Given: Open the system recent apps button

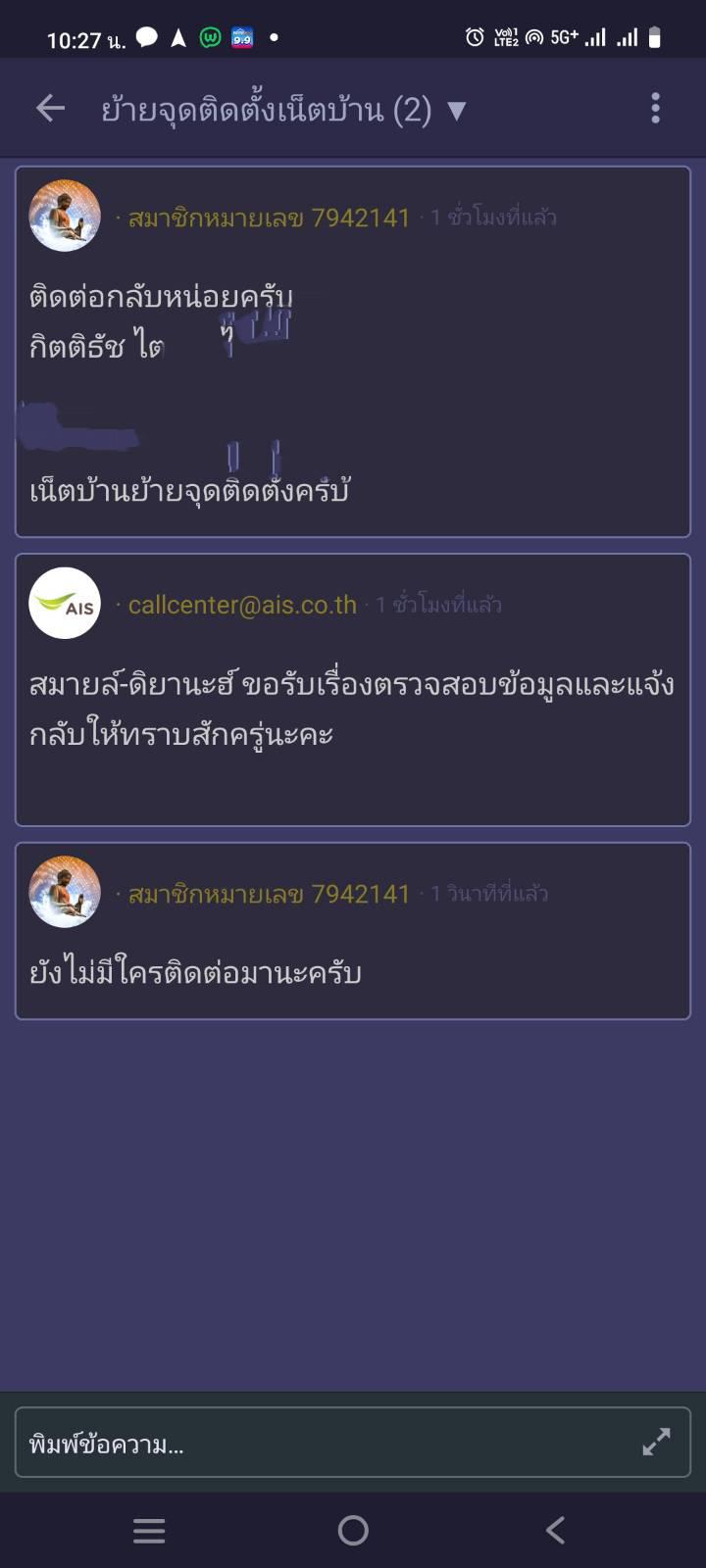Looking at the screenshot, I should pos(149,1531).
